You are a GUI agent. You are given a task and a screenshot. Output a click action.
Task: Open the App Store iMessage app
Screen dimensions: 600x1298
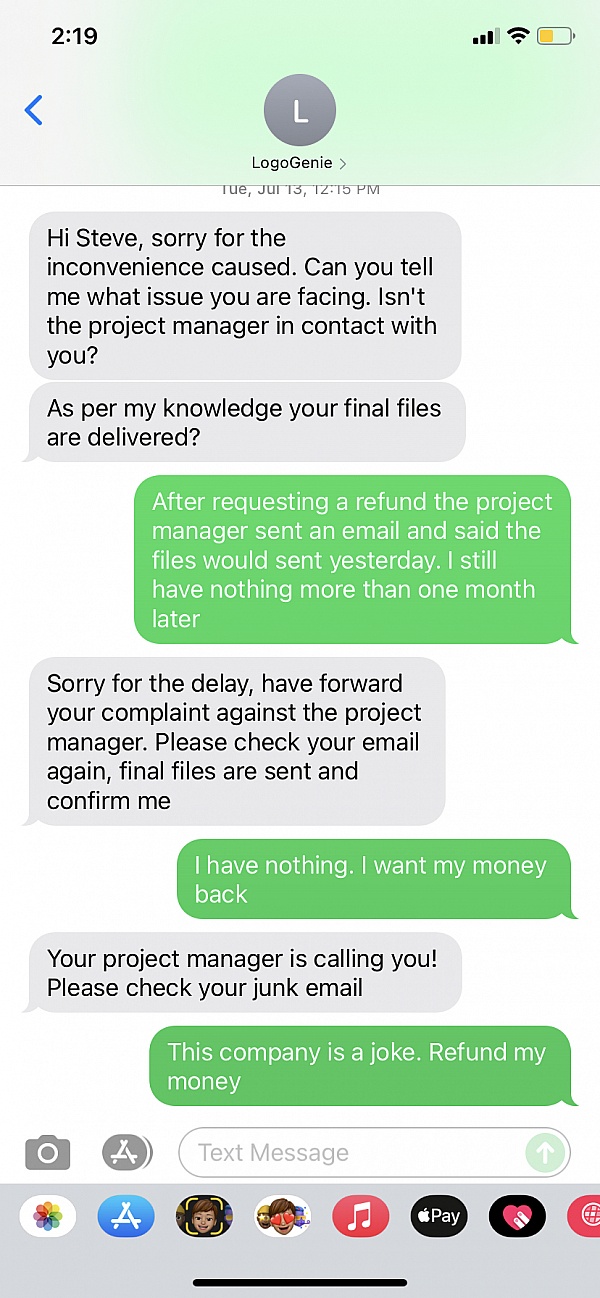[126, 1216]
